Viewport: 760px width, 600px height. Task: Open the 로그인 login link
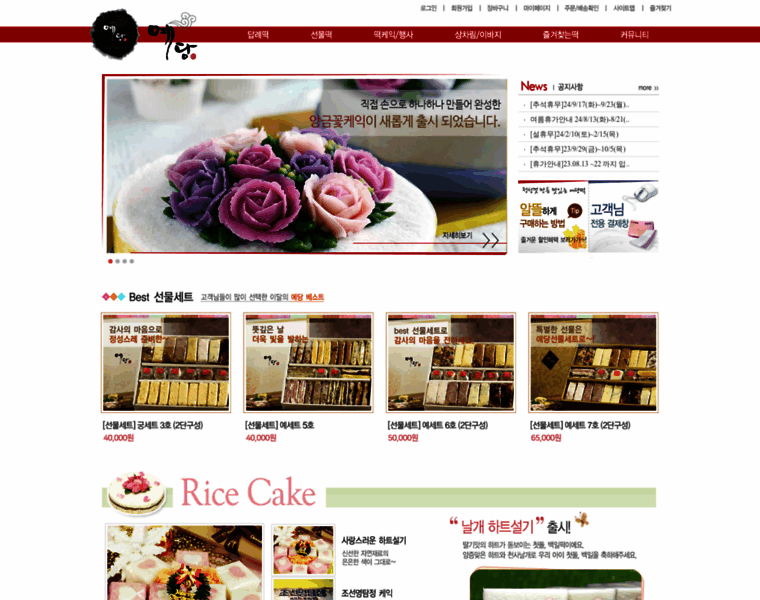[x=428, y=8]
